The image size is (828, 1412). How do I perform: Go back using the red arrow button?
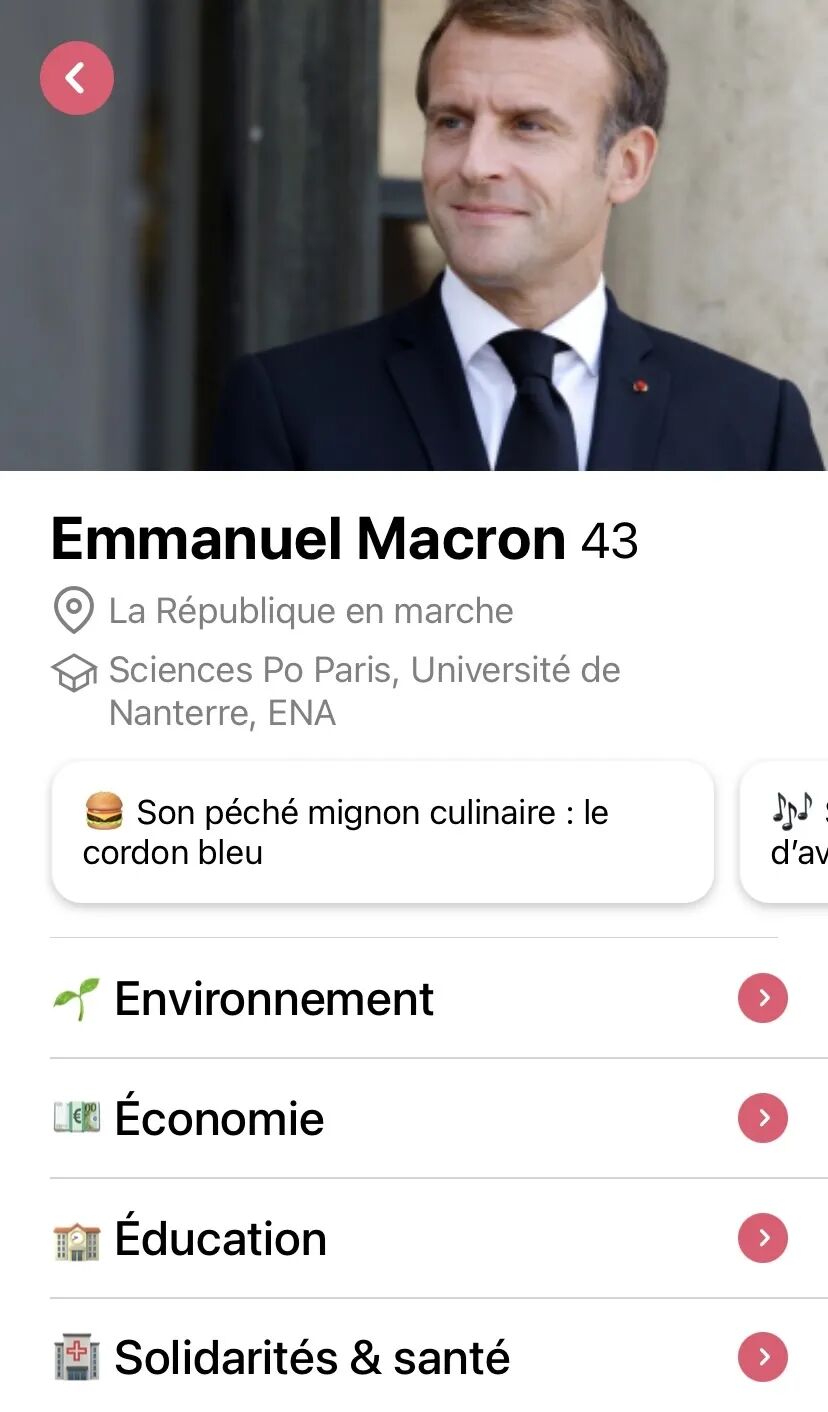point(77,77)
